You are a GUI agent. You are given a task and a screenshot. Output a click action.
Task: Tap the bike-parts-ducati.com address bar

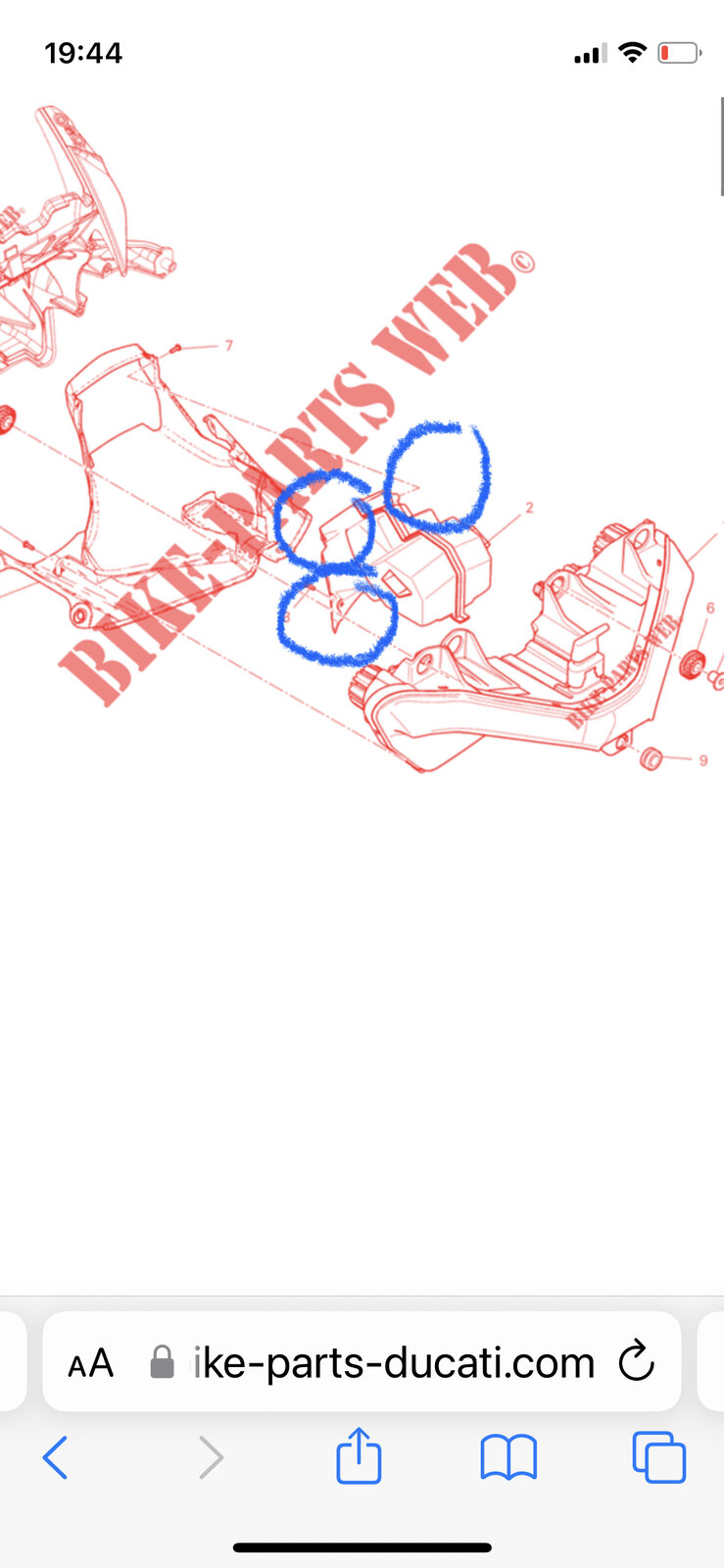[392, 1362]
